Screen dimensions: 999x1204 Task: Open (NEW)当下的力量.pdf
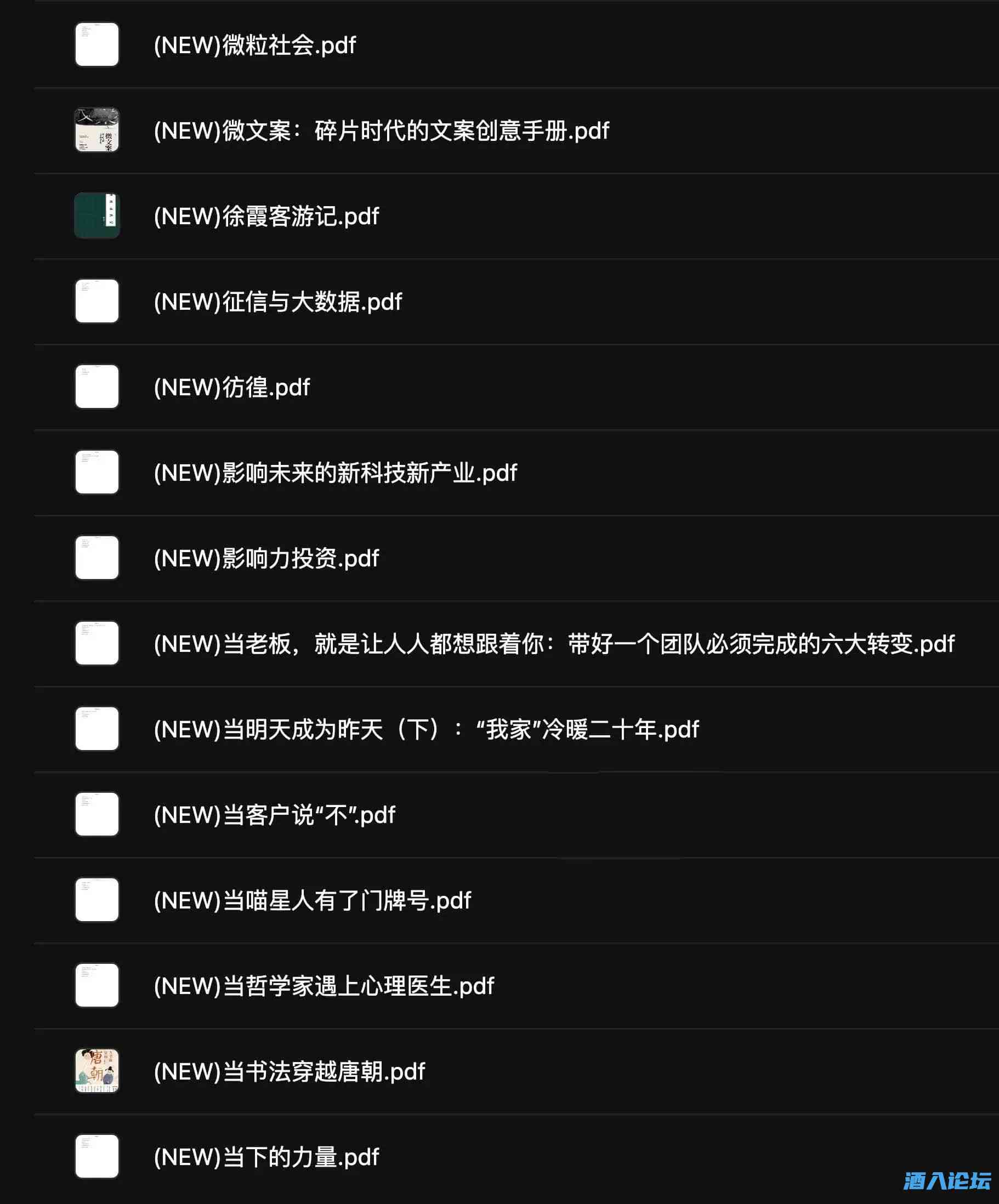pos(266,1156)
